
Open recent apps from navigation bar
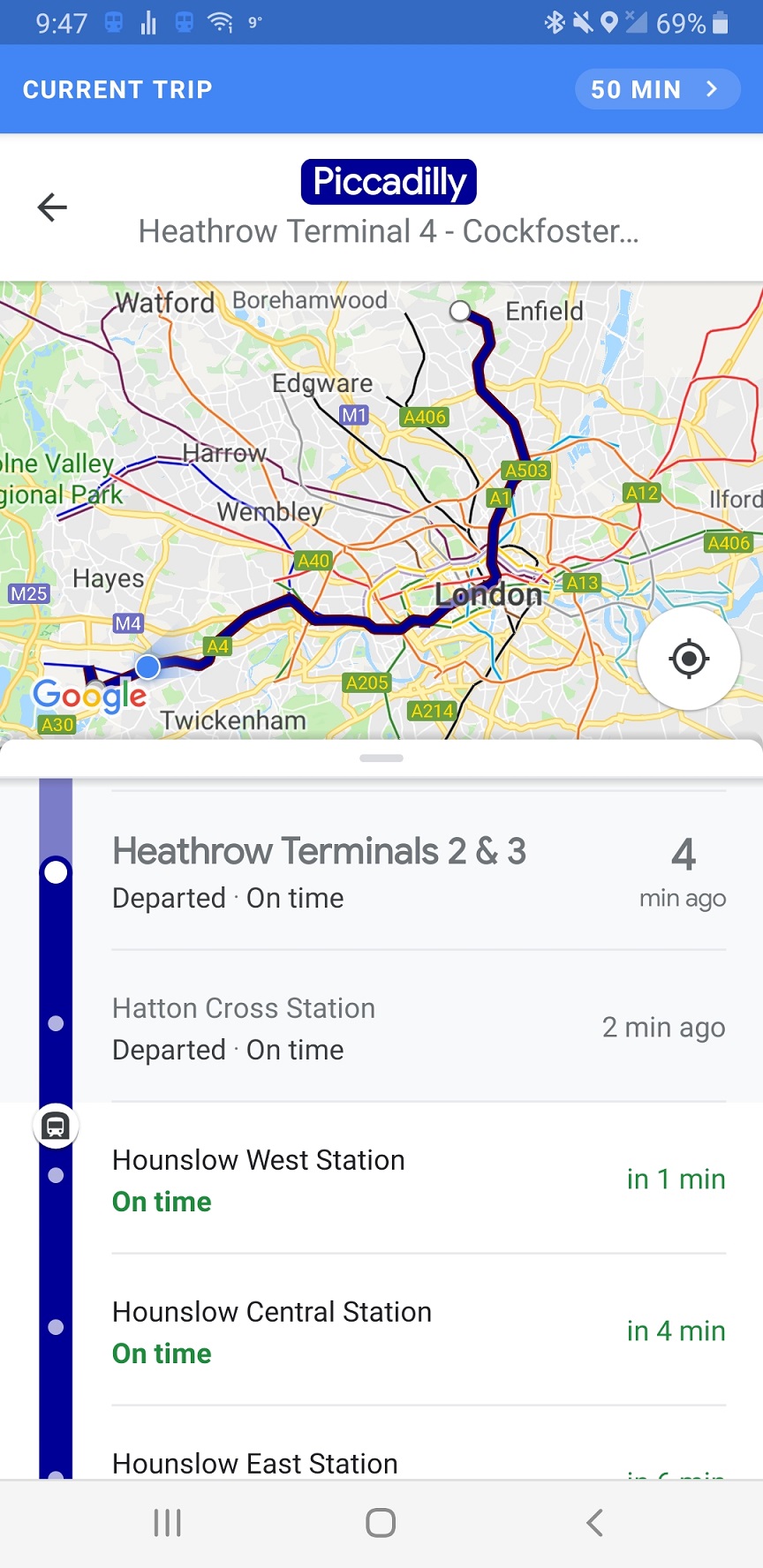167,1523
